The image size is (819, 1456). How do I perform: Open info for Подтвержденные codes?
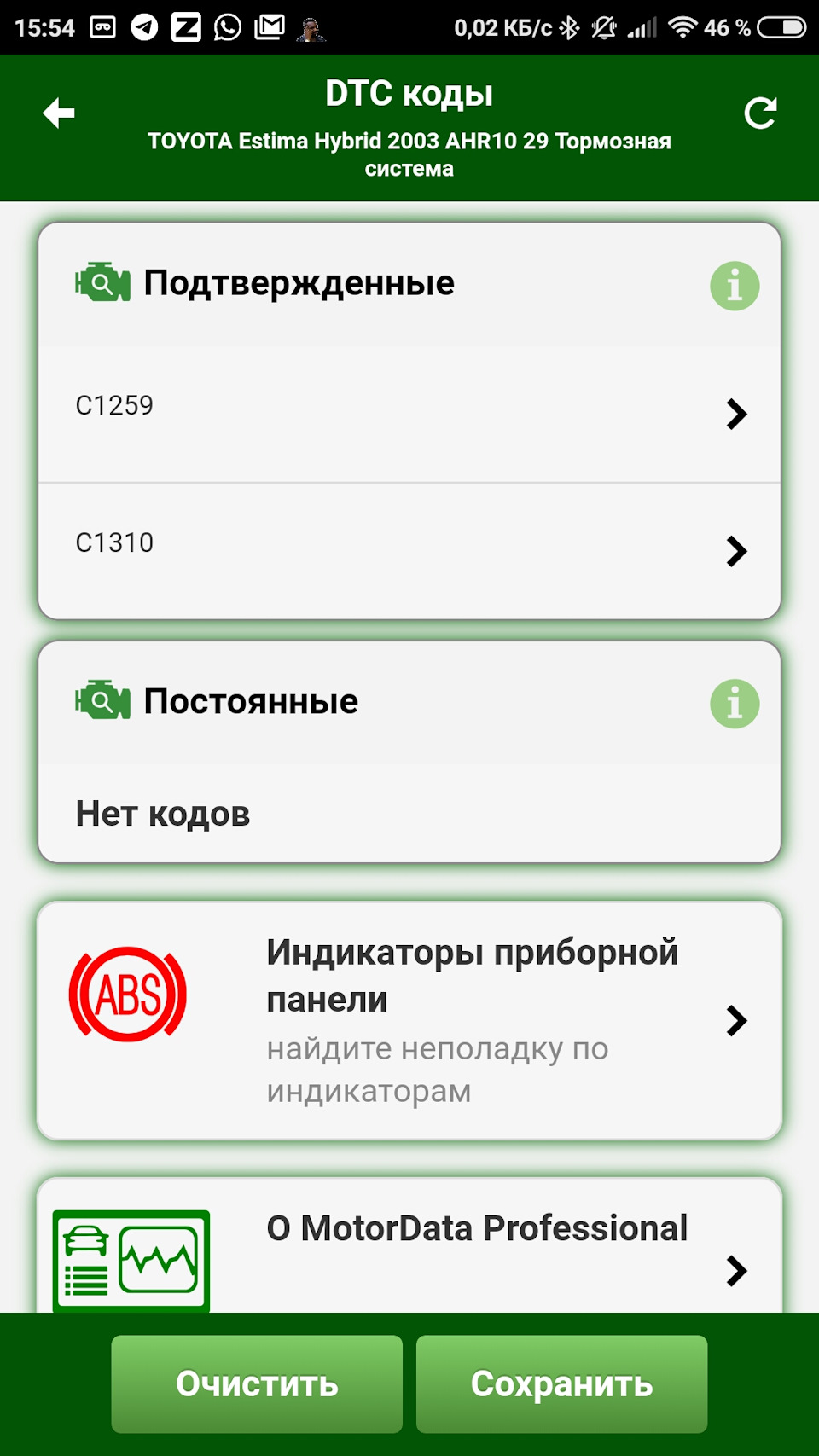[734, 286]
